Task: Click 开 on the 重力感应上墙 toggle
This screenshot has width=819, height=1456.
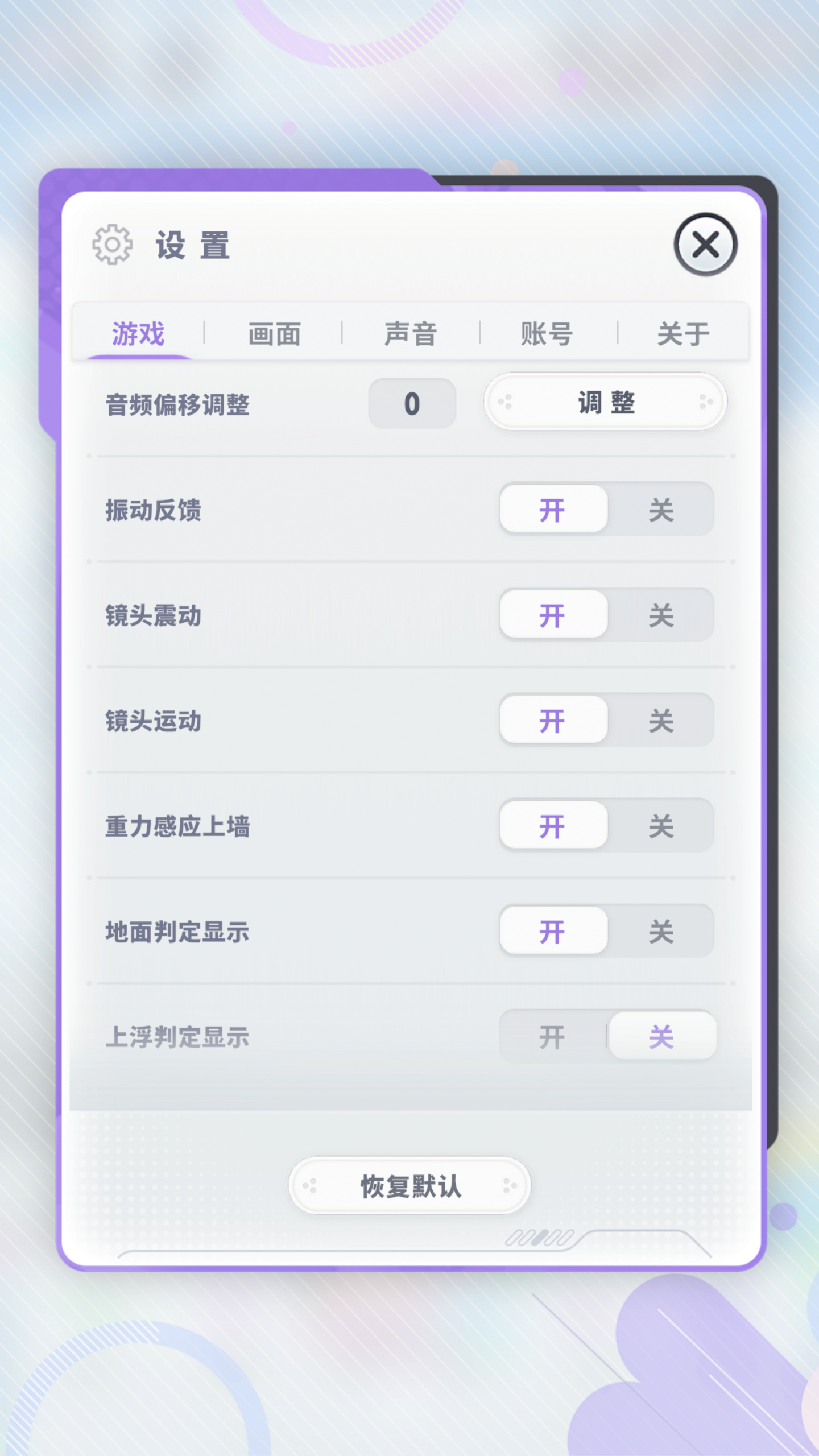Action: pos(553,826)
